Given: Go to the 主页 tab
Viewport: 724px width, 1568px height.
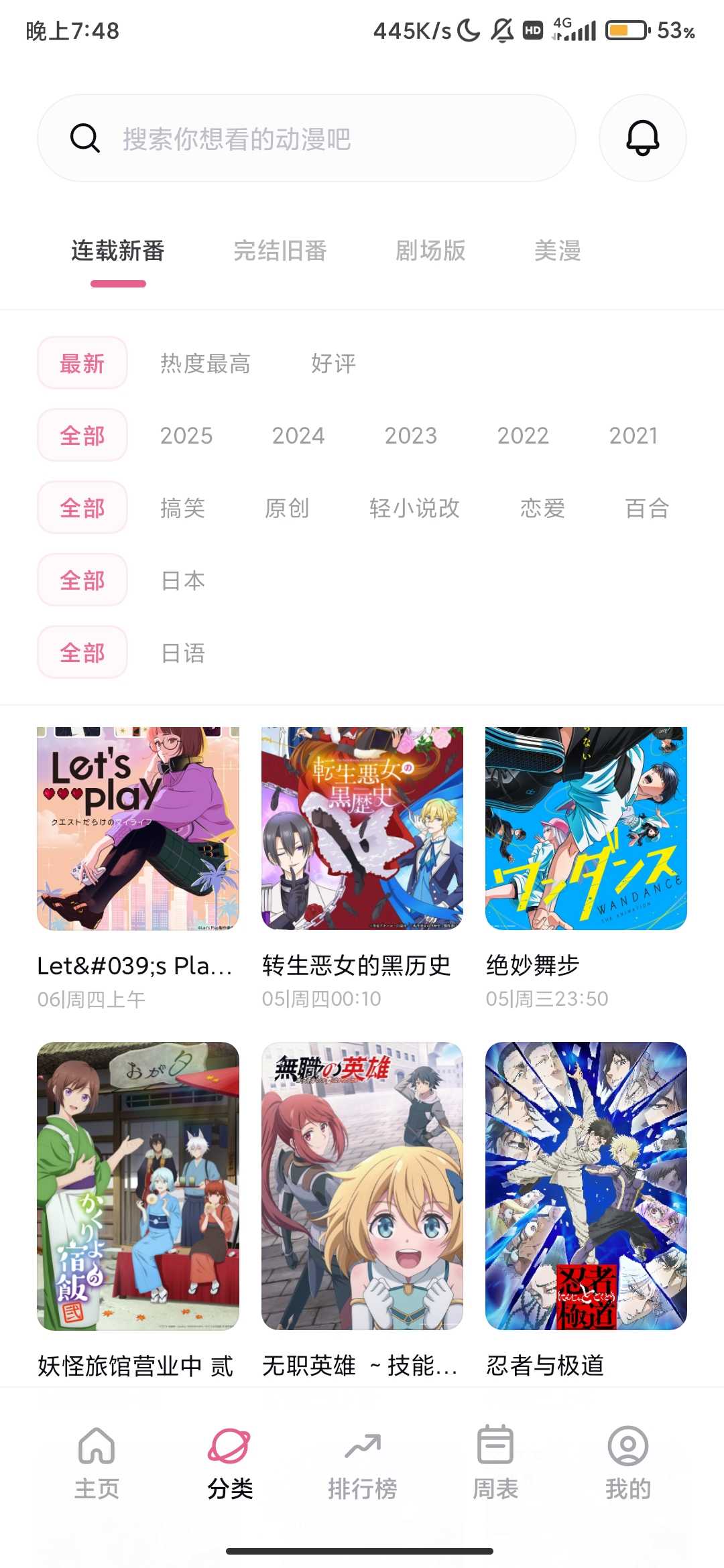Looking at the screenshot, I should point(97,1462).
